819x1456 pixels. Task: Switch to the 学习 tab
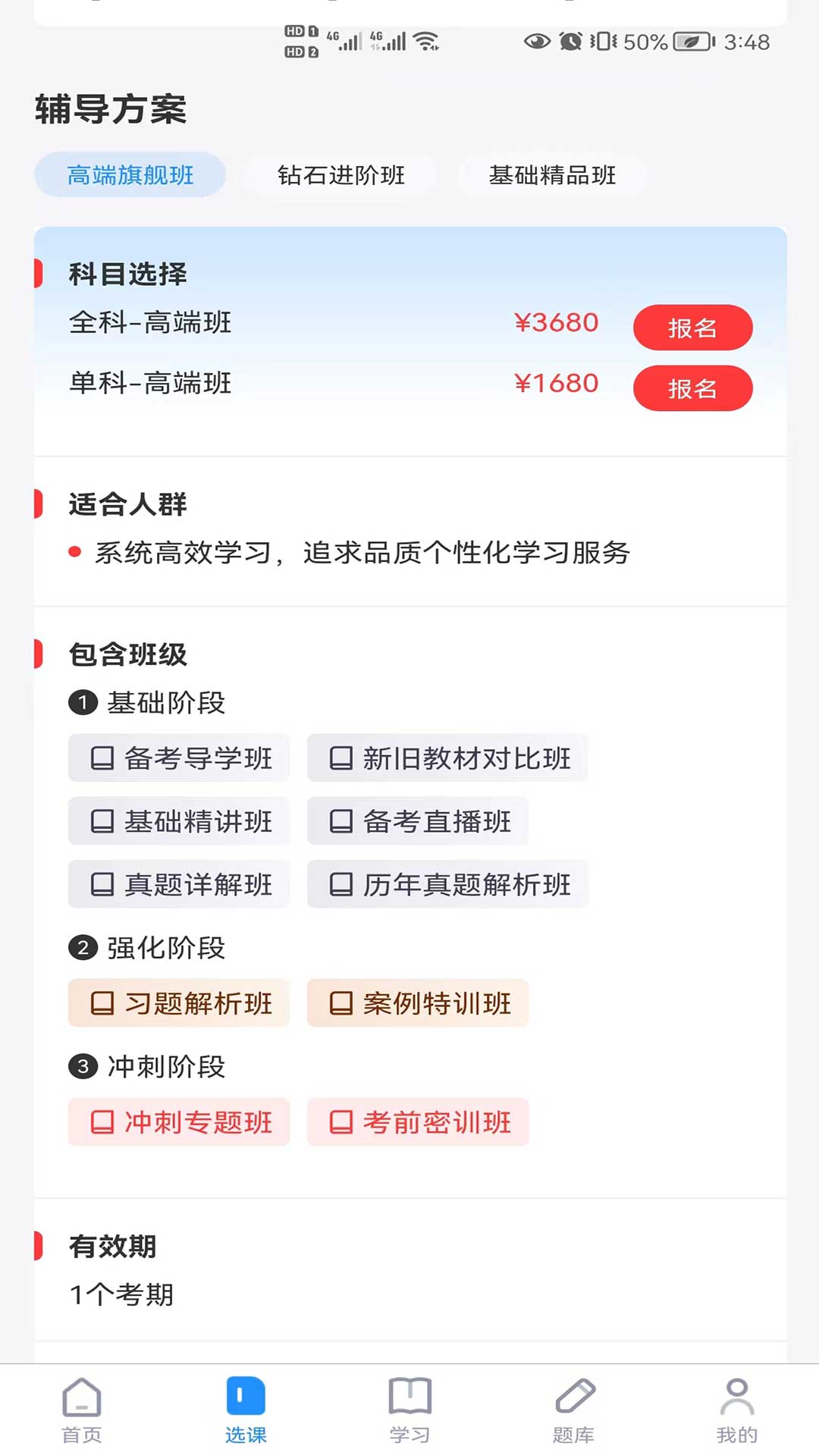coord(409,1410)
